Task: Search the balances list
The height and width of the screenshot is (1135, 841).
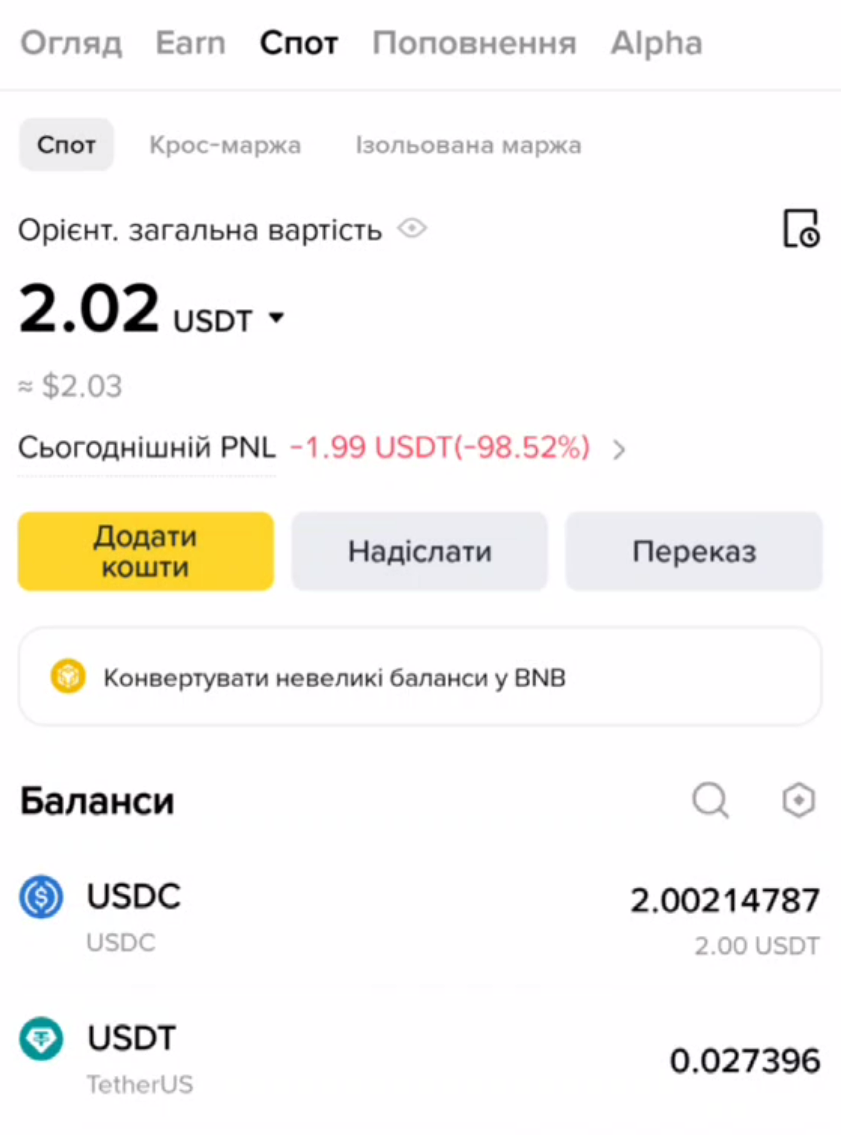Action: coord(711,800)
